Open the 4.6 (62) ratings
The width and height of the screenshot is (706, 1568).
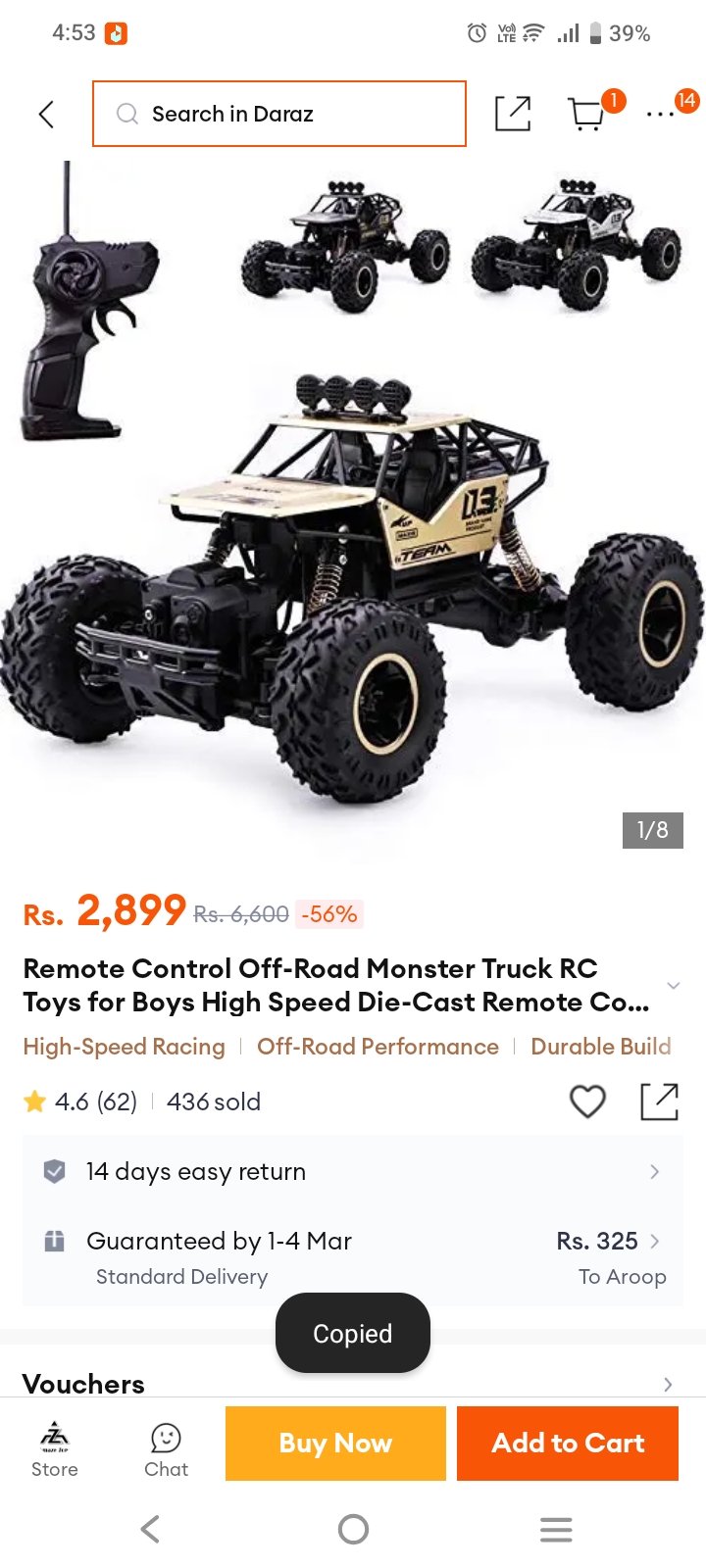(80, 1102)
